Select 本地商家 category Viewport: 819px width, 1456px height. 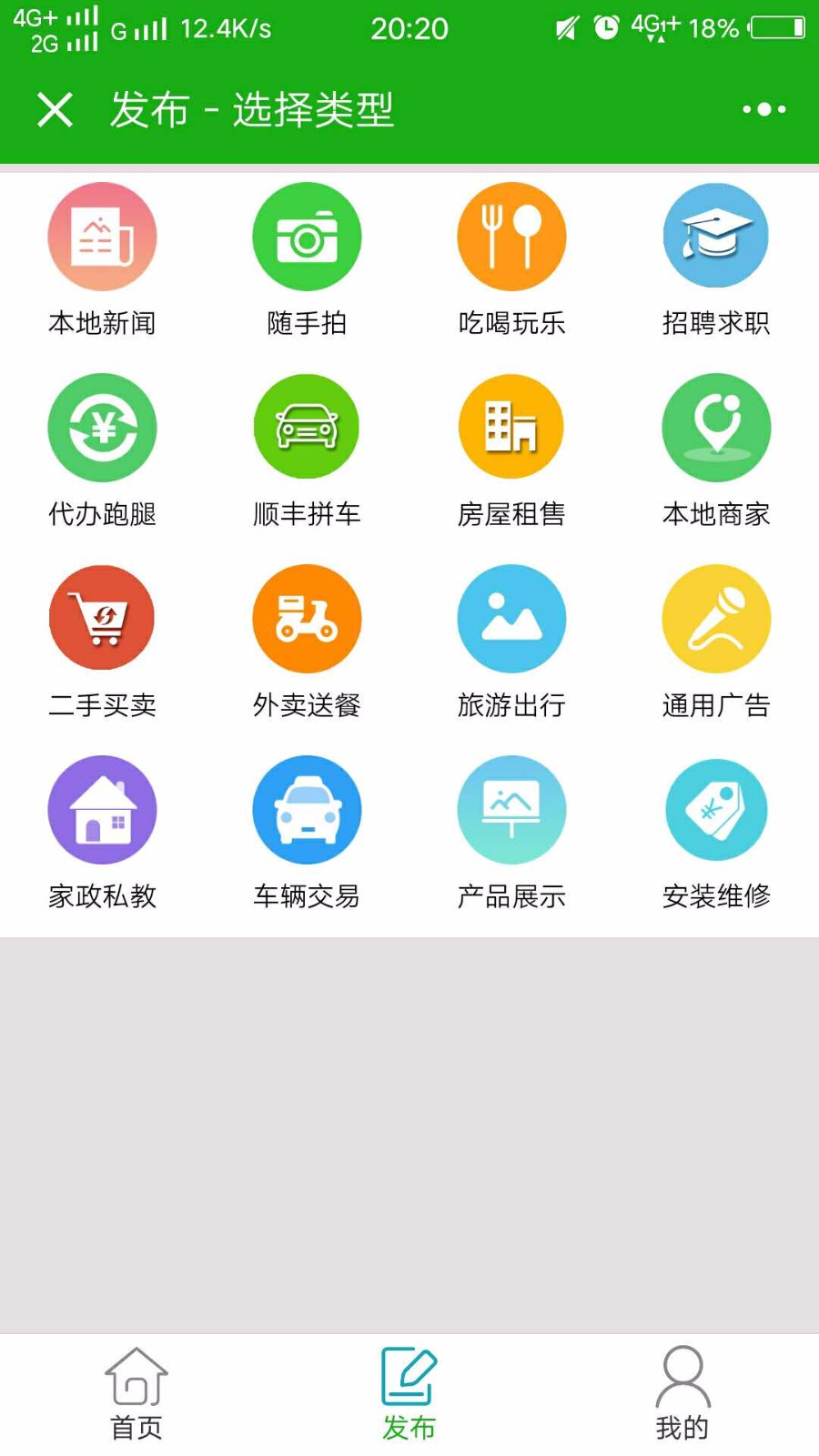(716, 450)
